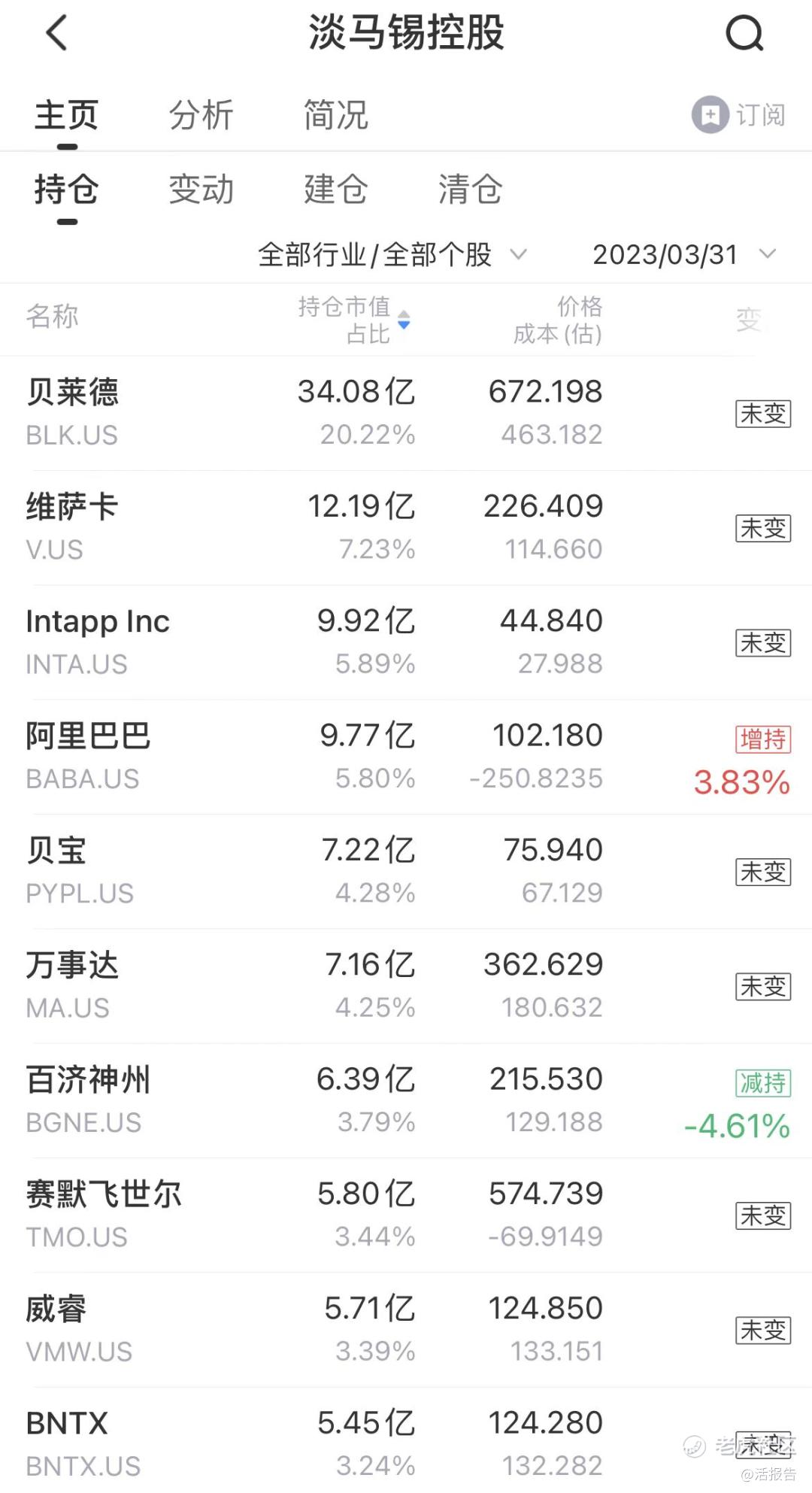Switch to the 分析 tab

click(x=201, y=115)
